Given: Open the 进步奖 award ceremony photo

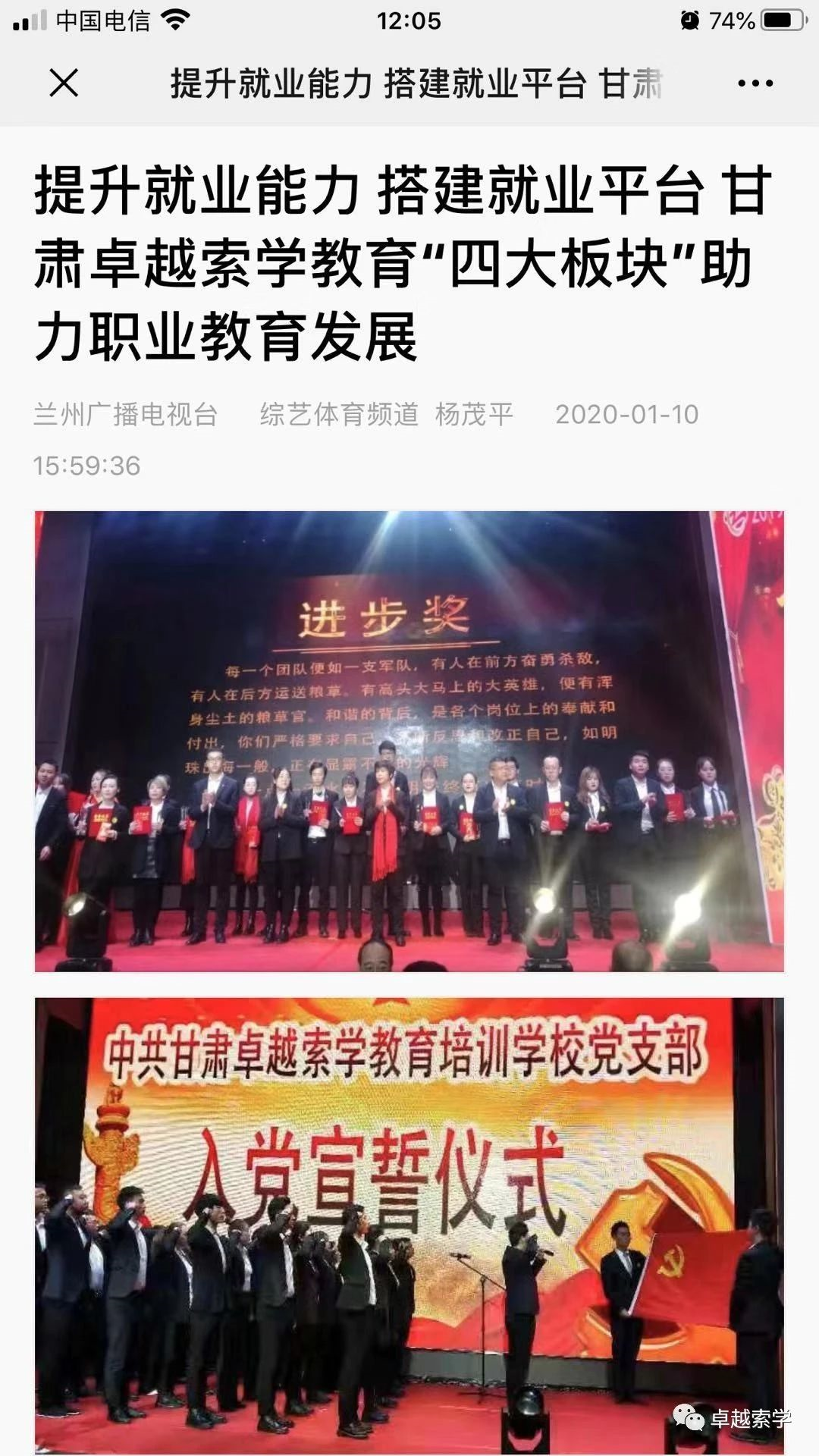Looking at the screenshot, I should tap(409, 741).
